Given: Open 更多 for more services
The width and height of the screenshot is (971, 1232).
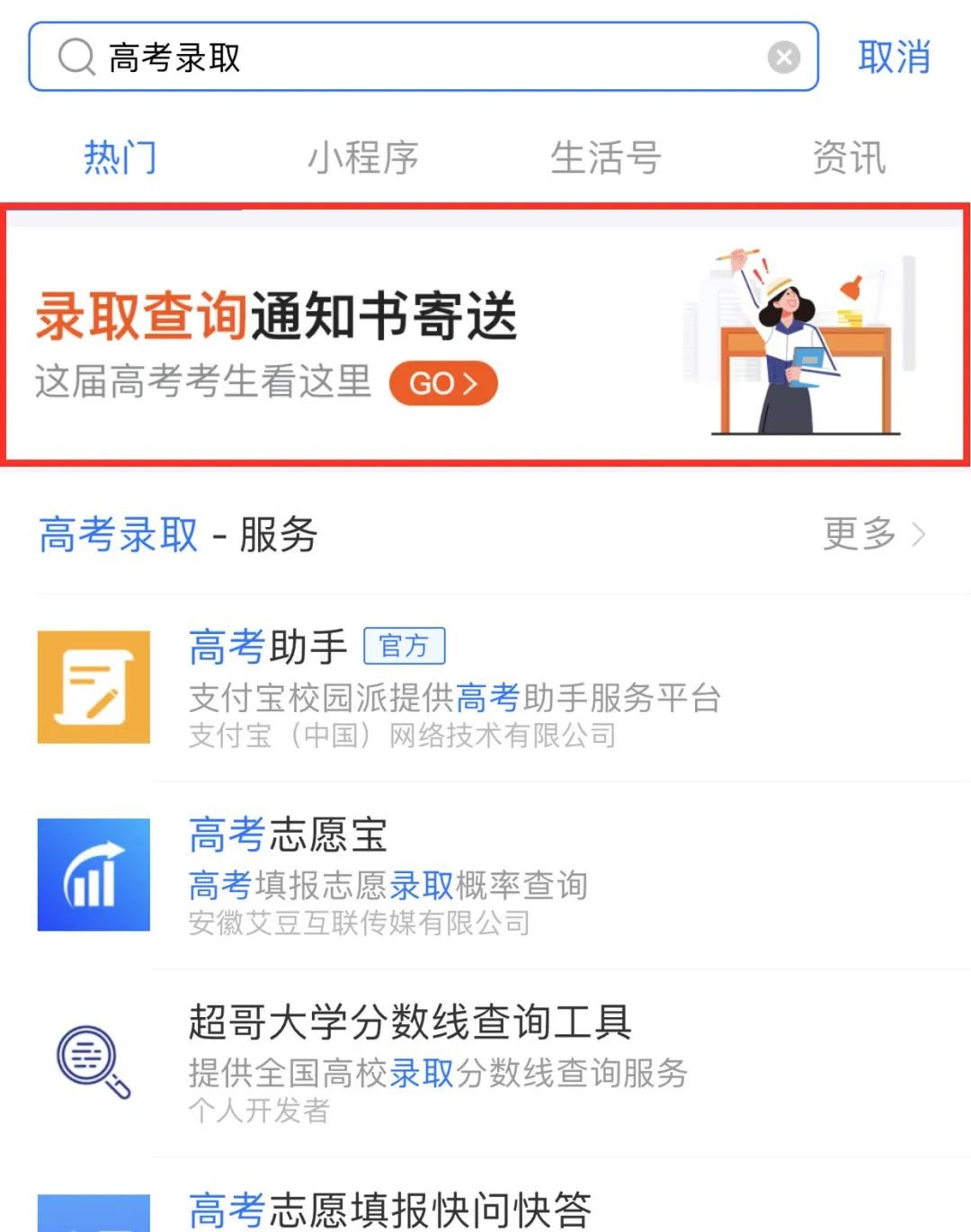Looking at the screenshot, I should (872, 534).
